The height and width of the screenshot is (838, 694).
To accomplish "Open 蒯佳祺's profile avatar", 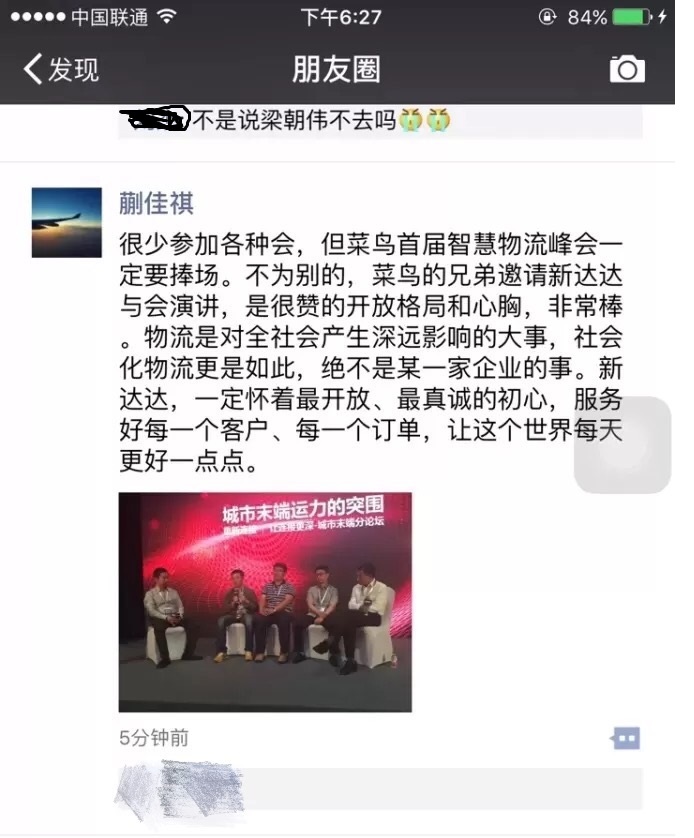I will [x=67, y=222].
